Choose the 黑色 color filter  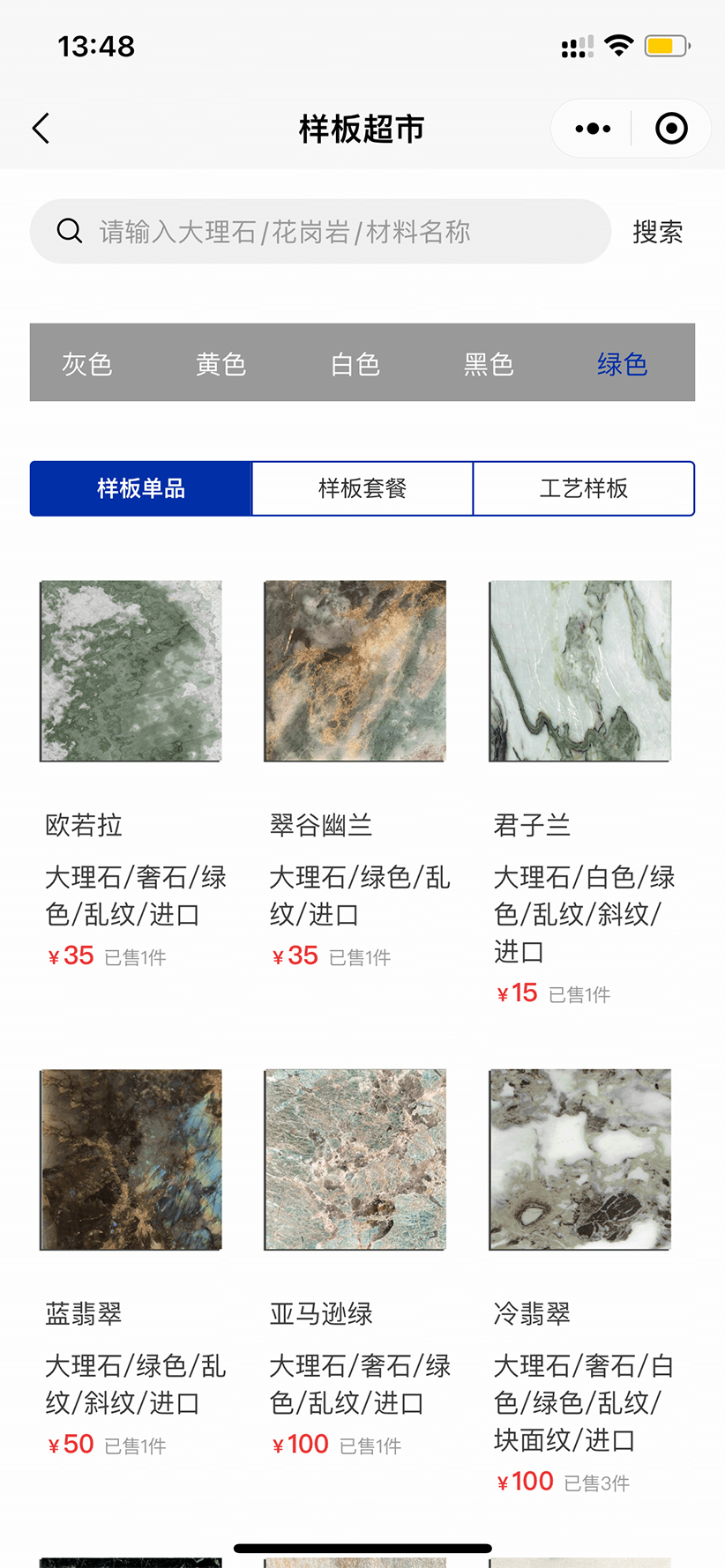click(489, 362)
